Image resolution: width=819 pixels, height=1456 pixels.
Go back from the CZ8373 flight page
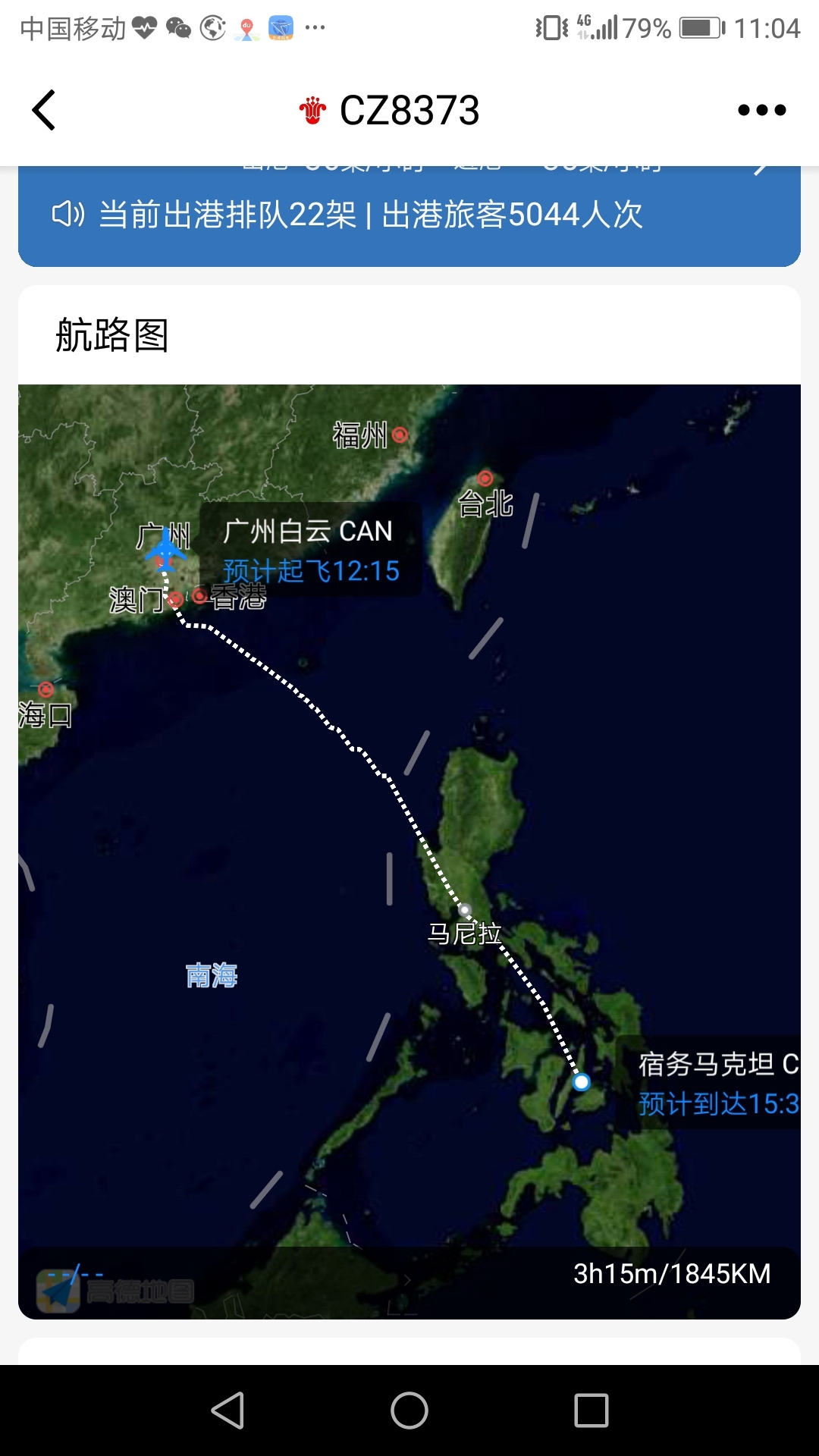pyautogui.click(x=44, y=111)
